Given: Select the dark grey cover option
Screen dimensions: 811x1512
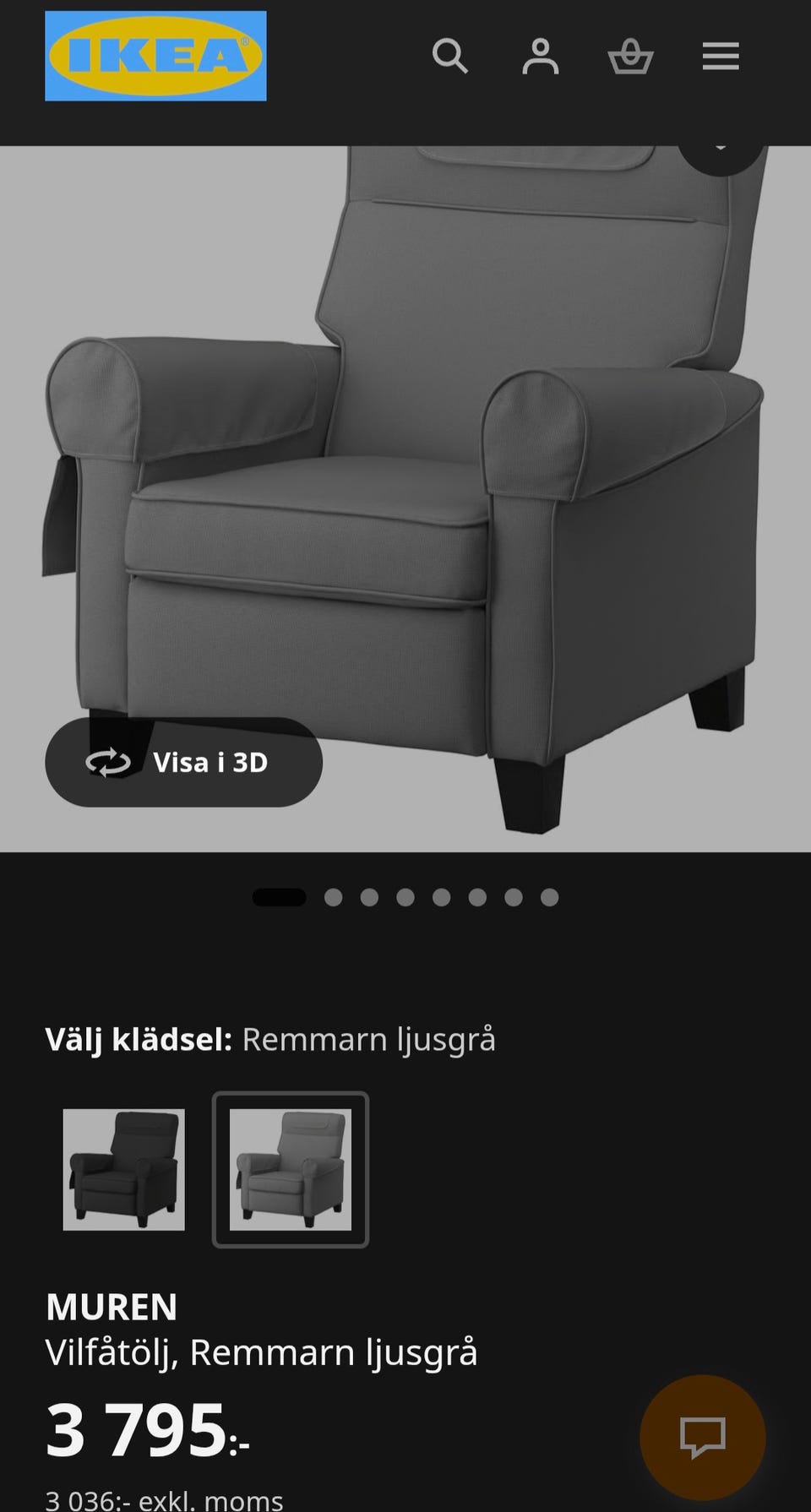Looking at the screenshot, I should tap(123, 1169).
